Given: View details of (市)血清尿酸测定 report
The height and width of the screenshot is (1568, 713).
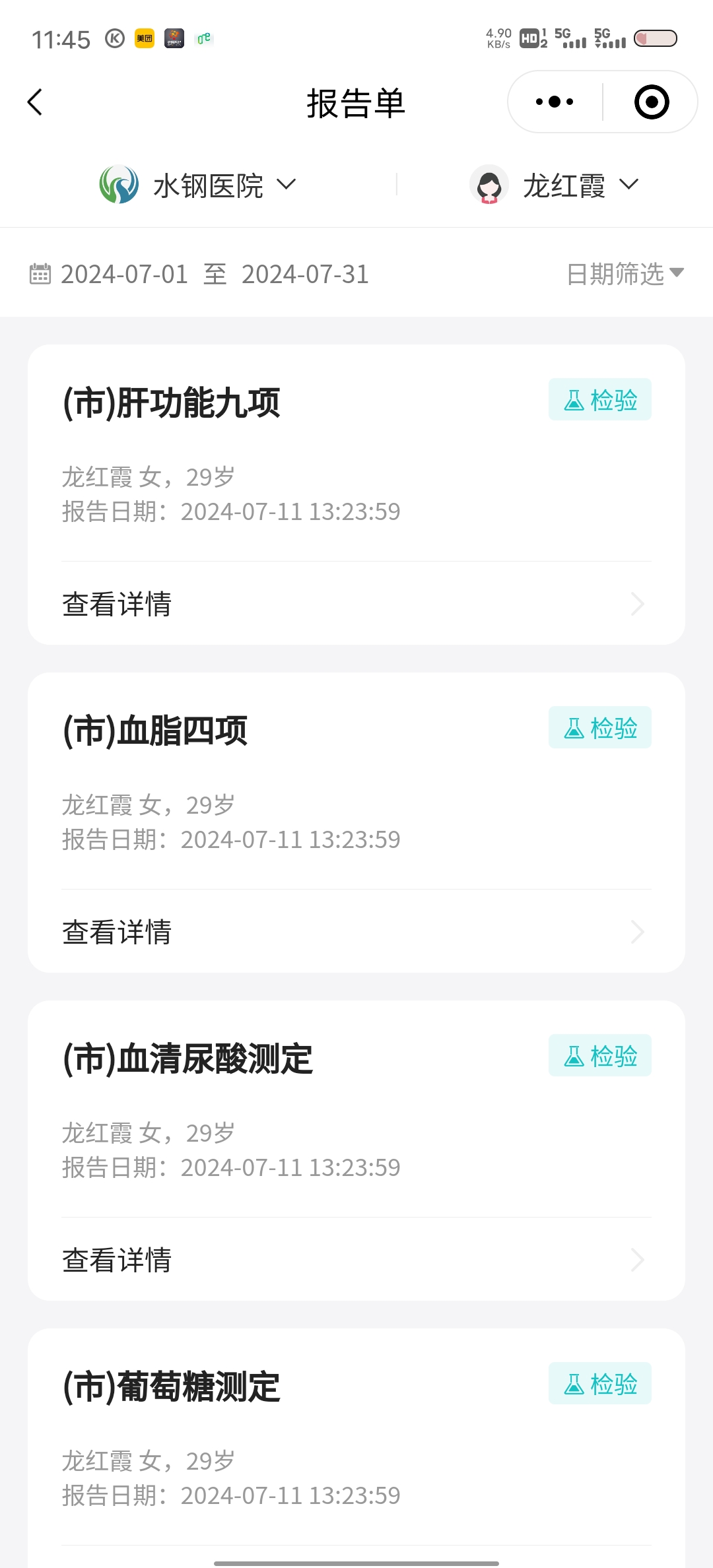Looking at the screenshot, I should [356, 1260].
